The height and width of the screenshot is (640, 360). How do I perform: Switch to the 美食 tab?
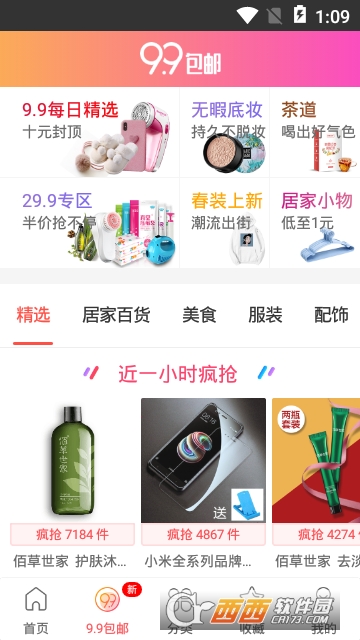[199, 315]
